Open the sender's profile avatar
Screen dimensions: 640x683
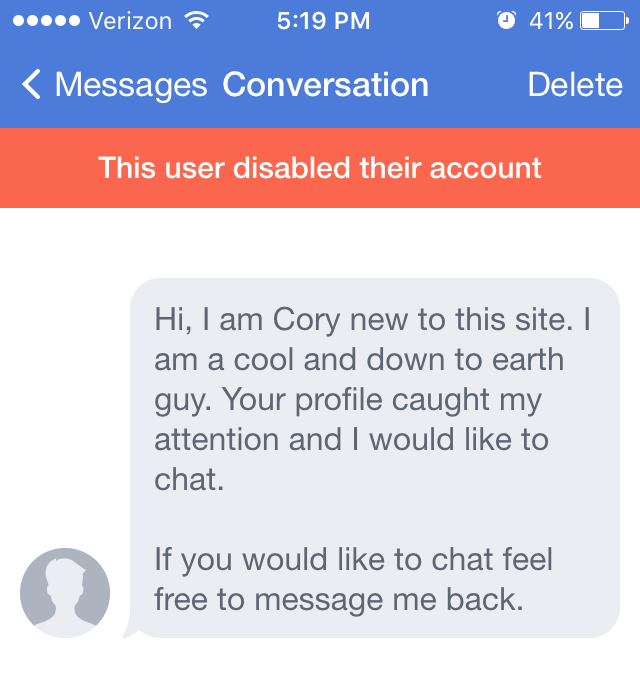65,592
